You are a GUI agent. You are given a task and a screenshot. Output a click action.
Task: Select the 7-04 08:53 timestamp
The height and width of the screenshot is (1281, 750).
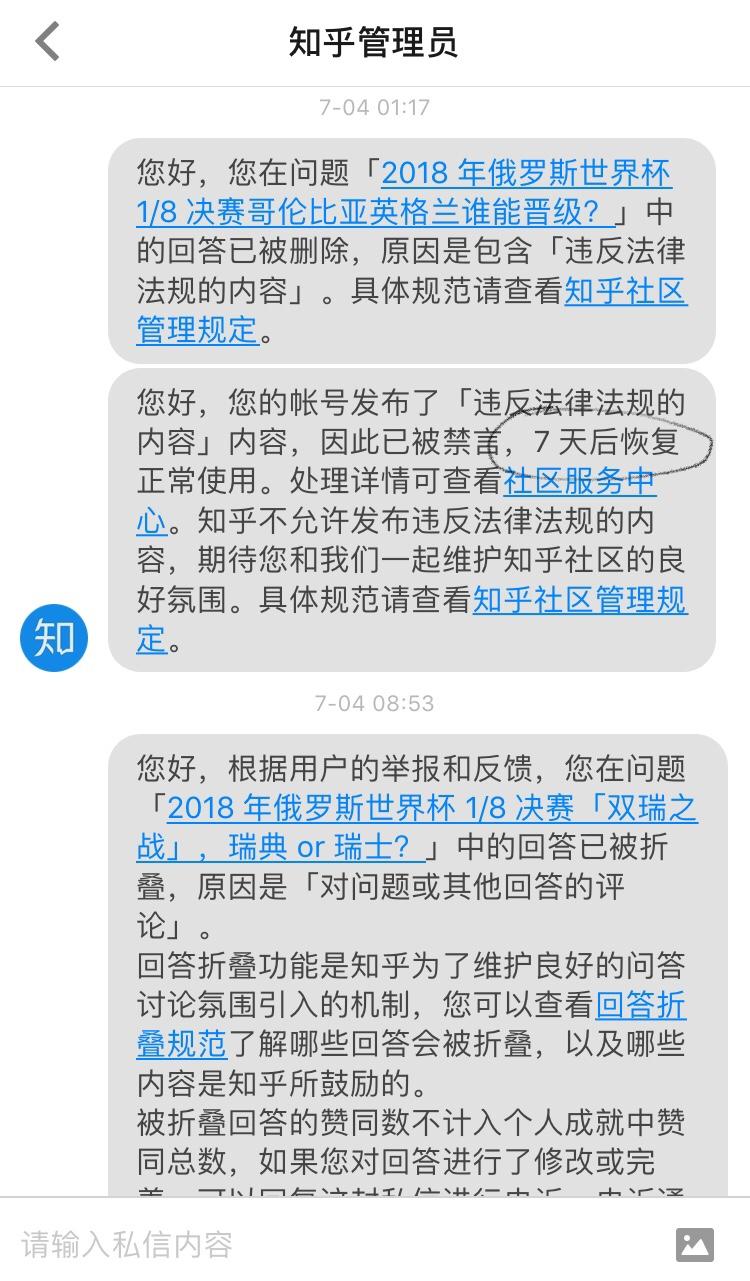tap(375, 703)
